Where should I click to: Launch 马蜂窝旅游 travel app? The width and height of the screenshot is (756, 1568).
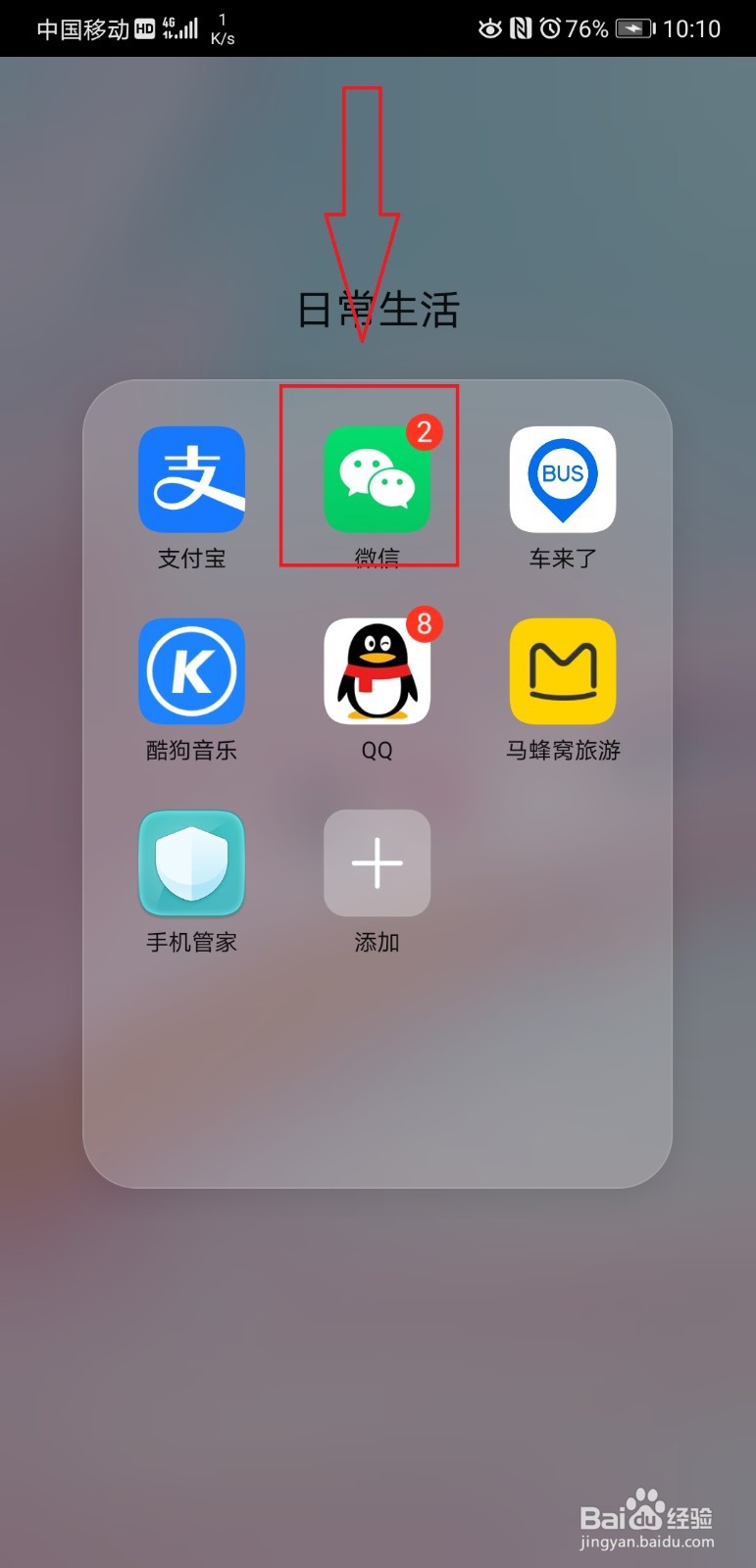tap(562, 671)
